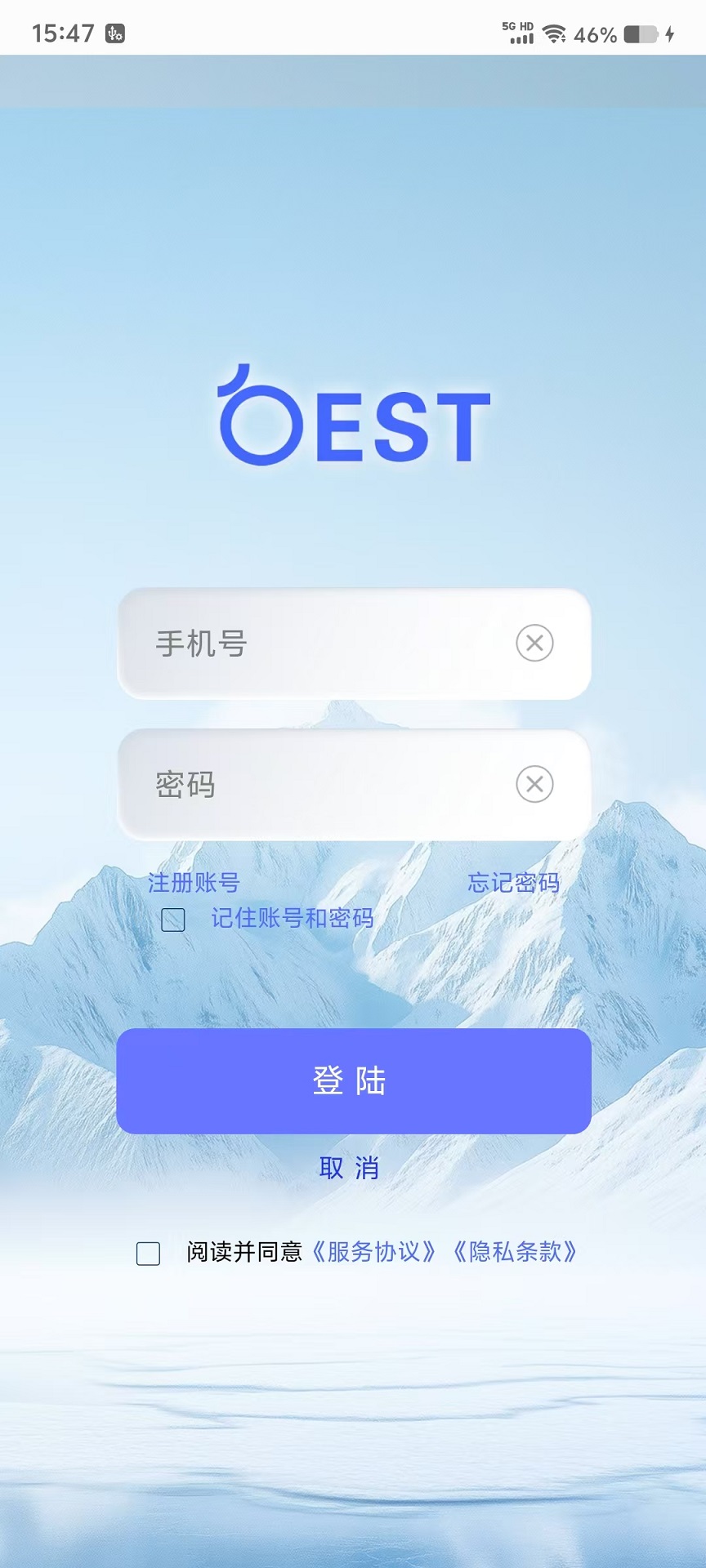706x1568 pixels.
Task: Tick the 阅读并同意 agreement checkbox
Action: pos(148,1254)
